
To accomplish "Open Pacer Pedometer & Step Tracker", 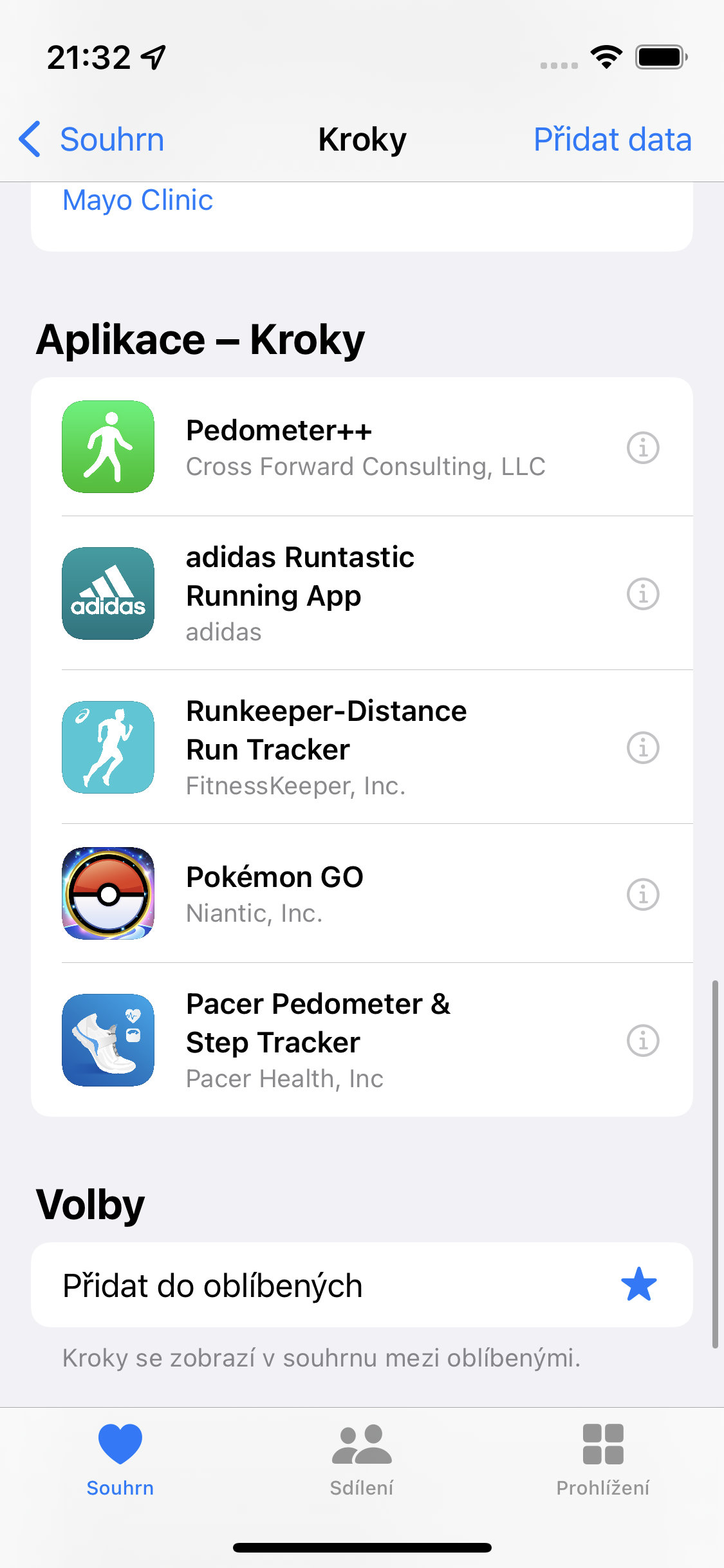I will pos(360,1040).
